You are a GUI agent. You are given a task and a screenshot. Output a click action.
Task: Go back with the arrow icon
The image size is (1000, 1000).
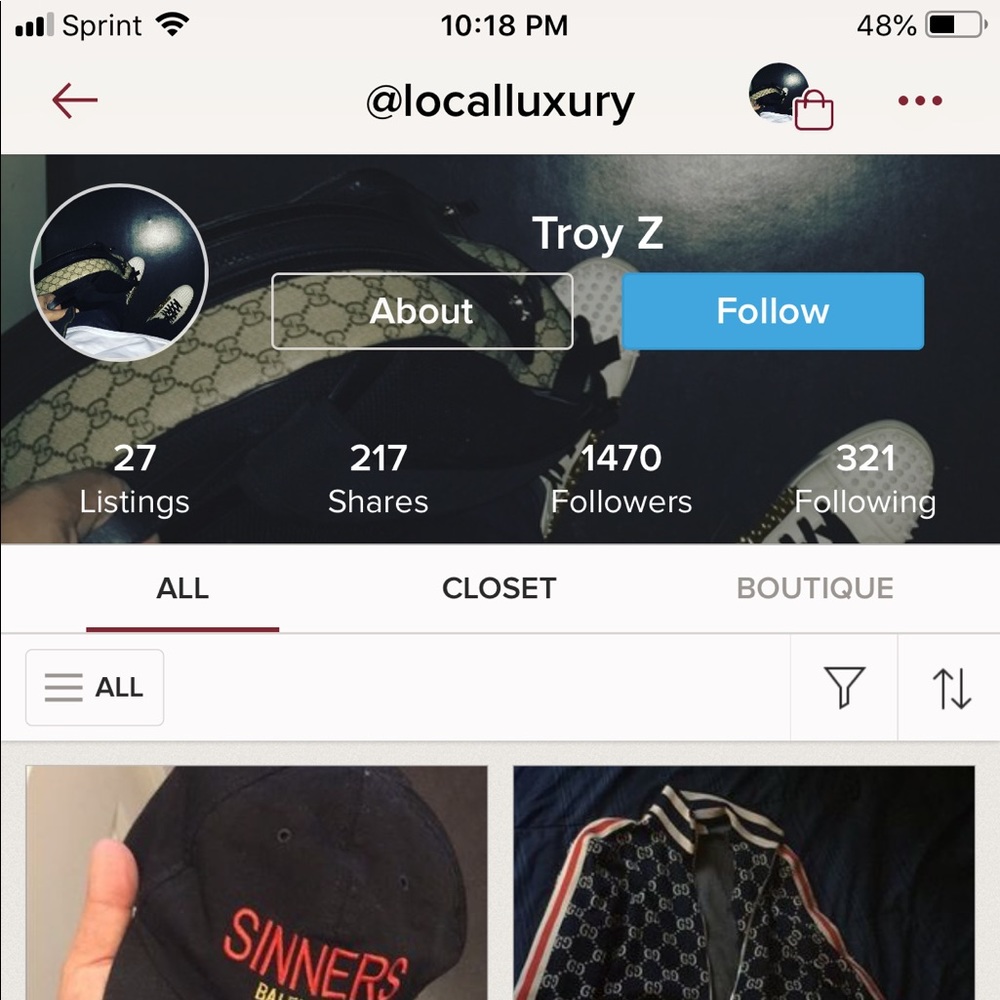pos(75,100)
